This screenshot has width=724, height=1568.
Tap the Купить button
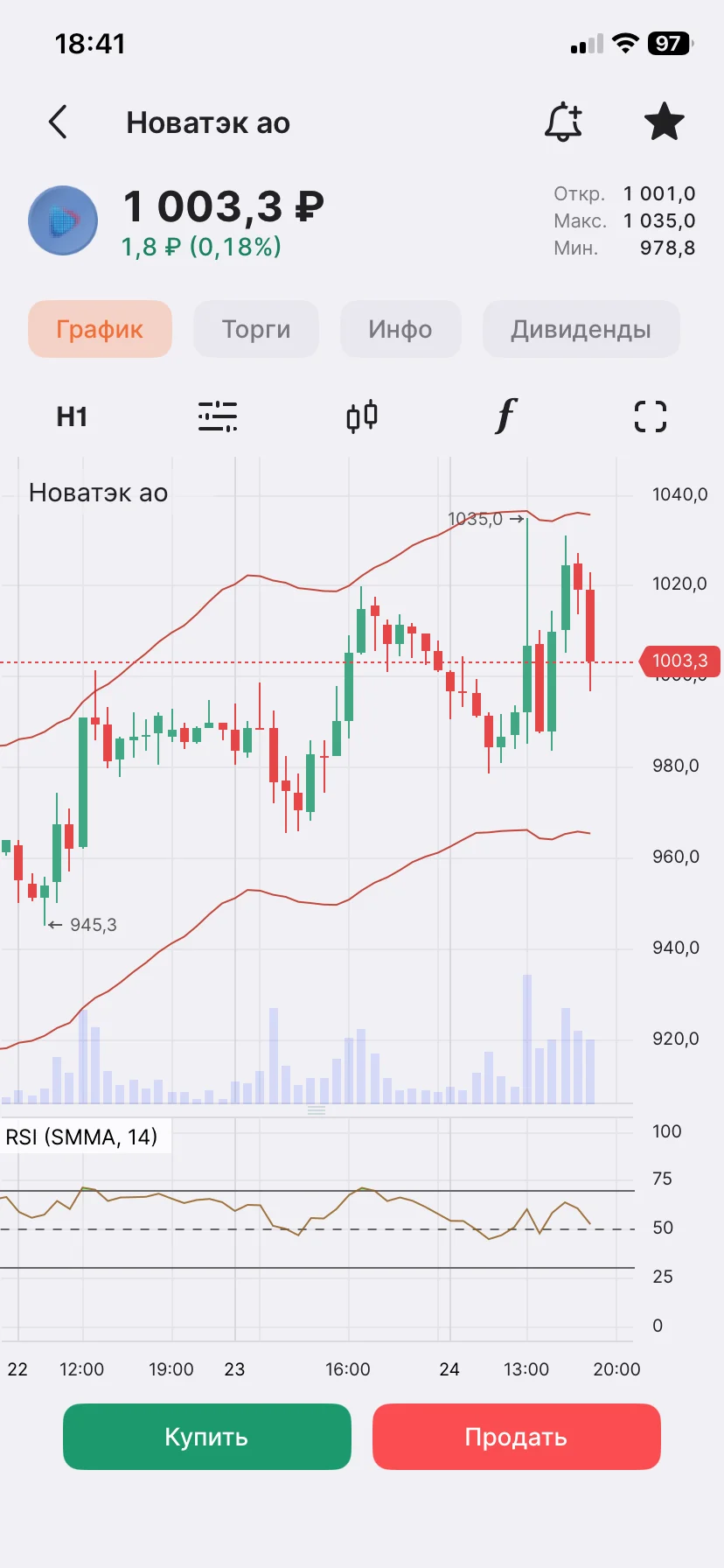[x=207, y=1437]
